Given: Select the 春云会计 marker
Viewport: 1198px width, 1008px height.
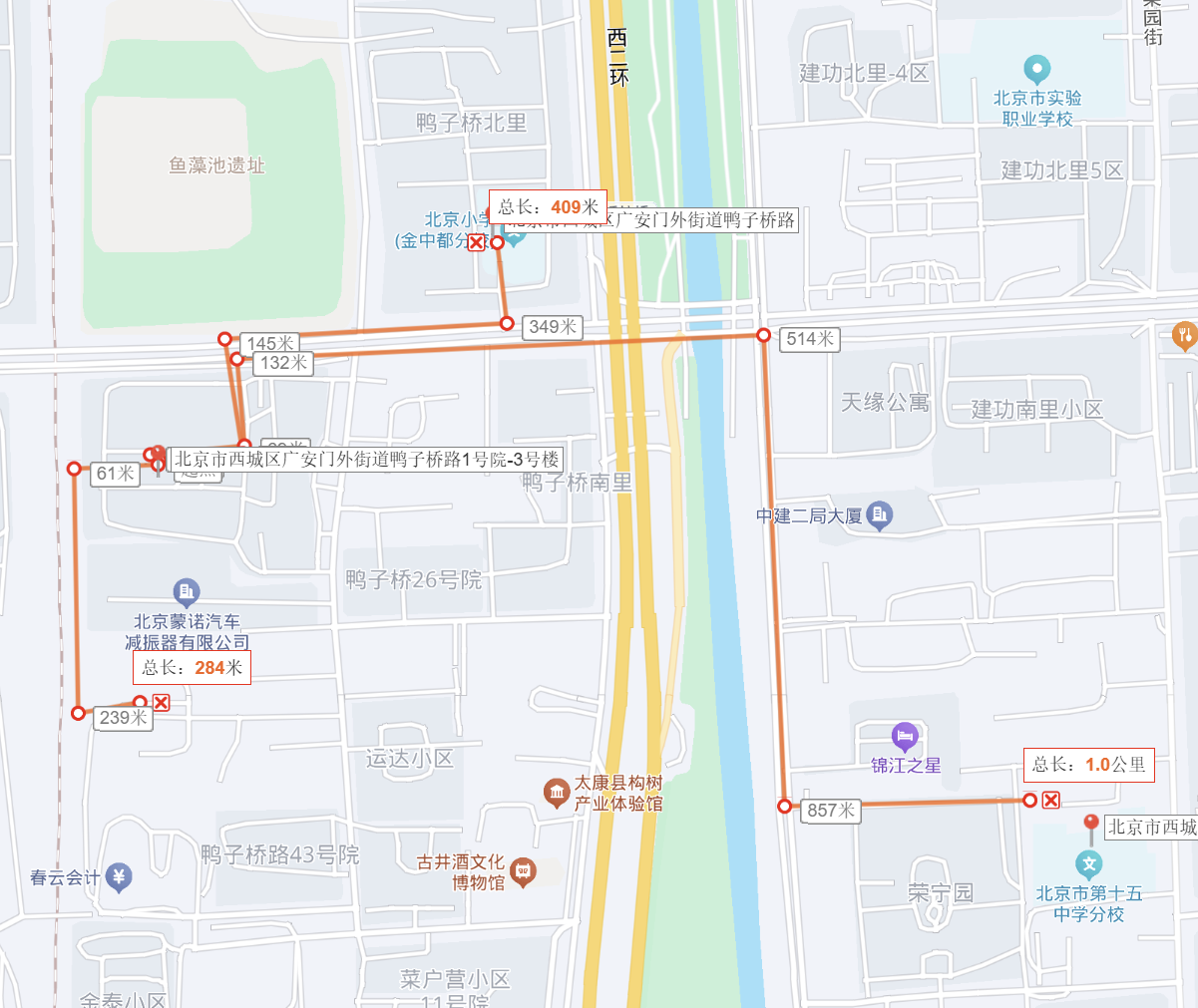Looking at the screenshot, I should (119, 877).
